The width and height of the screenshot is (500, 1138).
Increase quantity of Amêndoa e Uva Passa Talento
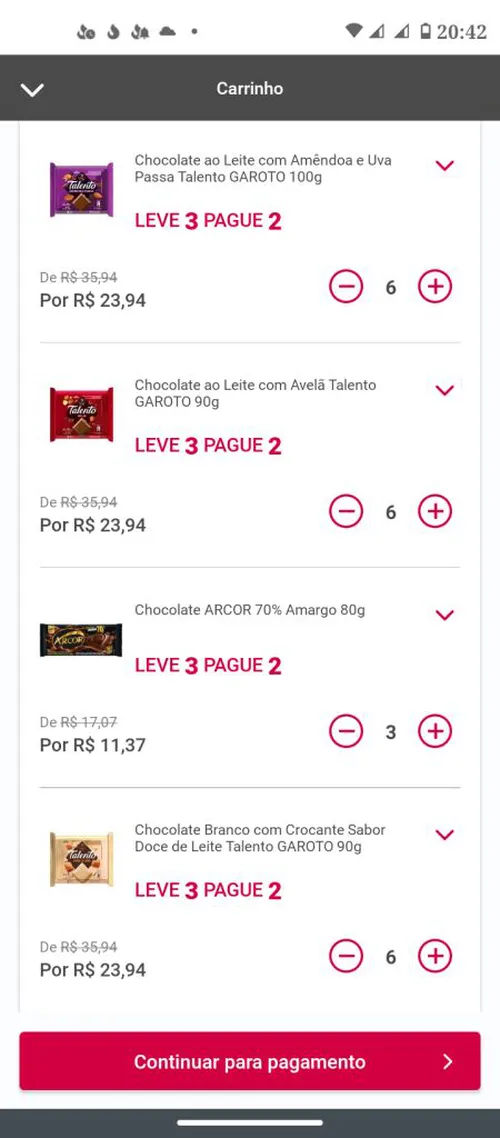click(x=435, y=287)
